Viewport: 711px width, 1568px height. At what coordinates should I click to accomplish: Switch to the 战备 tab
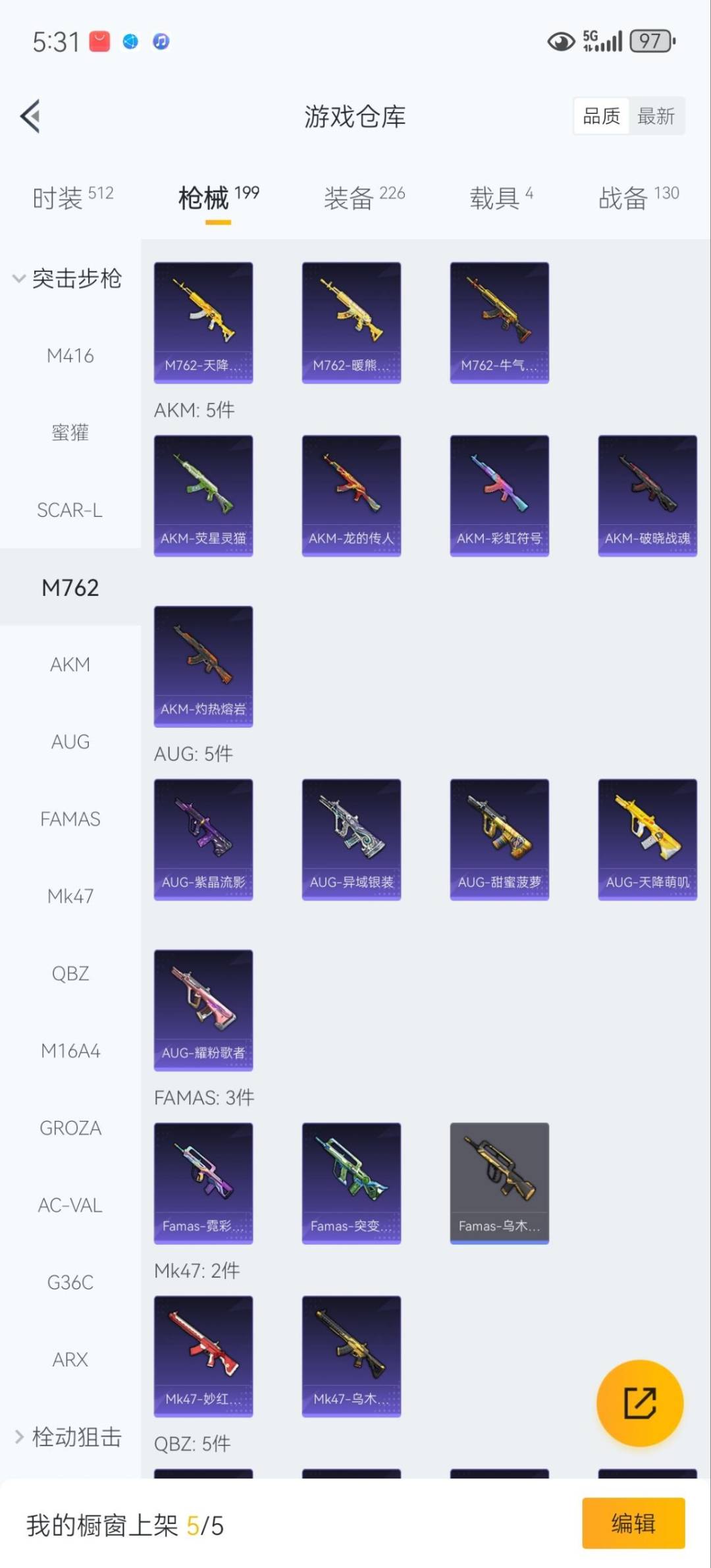[638, 197]
